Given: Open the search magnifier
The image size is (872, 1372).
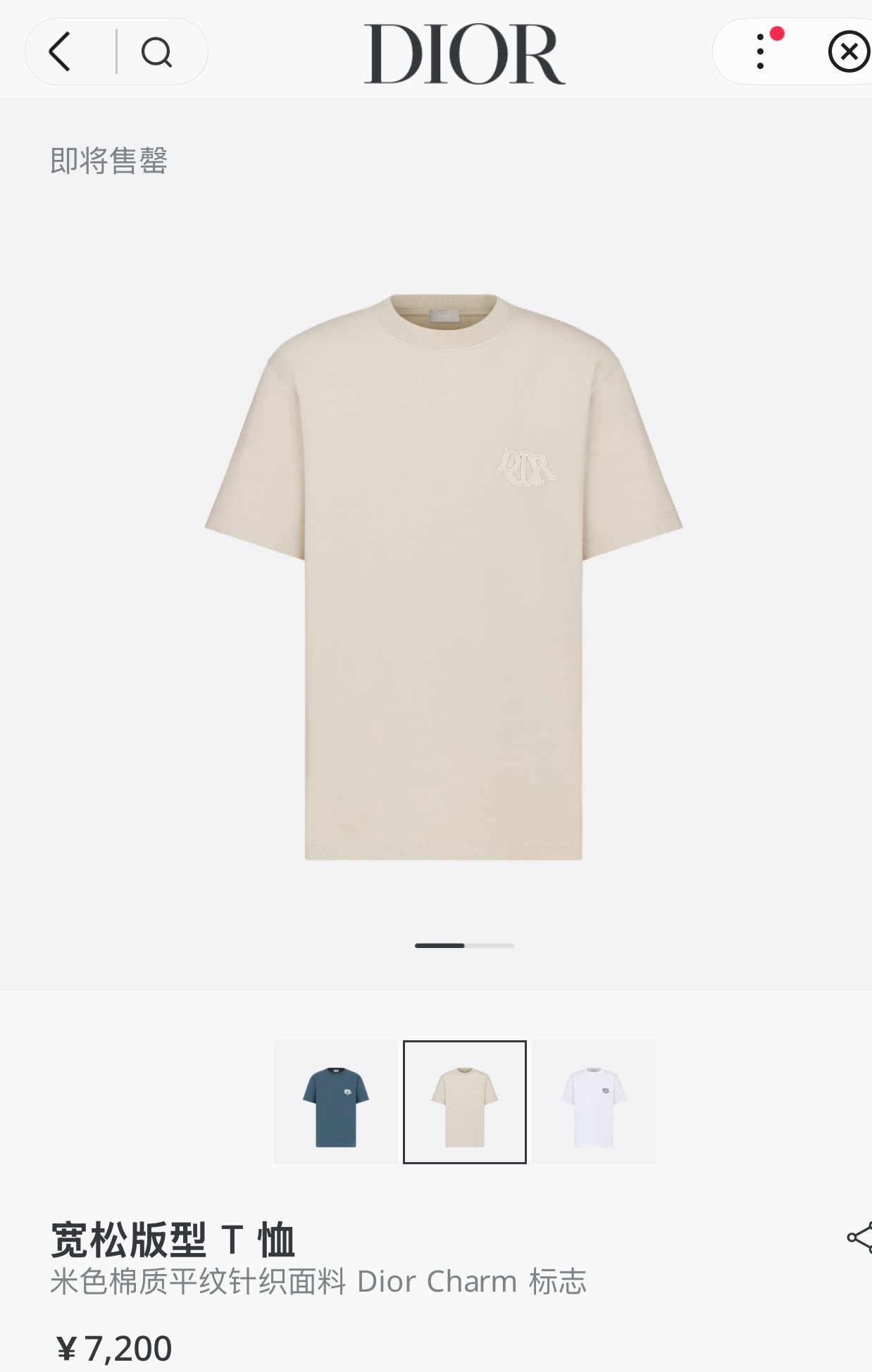Looking at the screenshot, I should coord(156,52).
